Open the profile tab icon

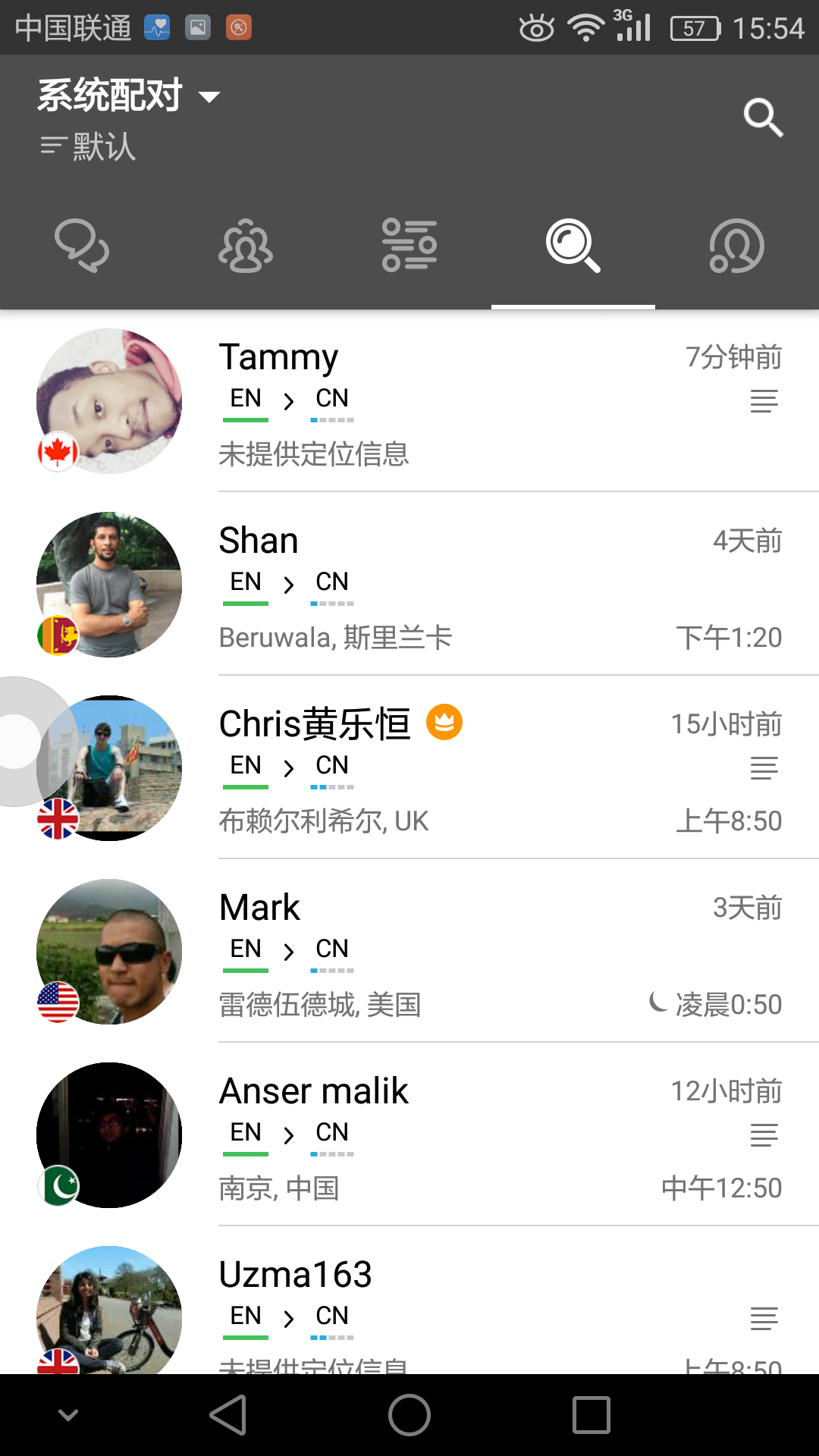coord(736,246)
